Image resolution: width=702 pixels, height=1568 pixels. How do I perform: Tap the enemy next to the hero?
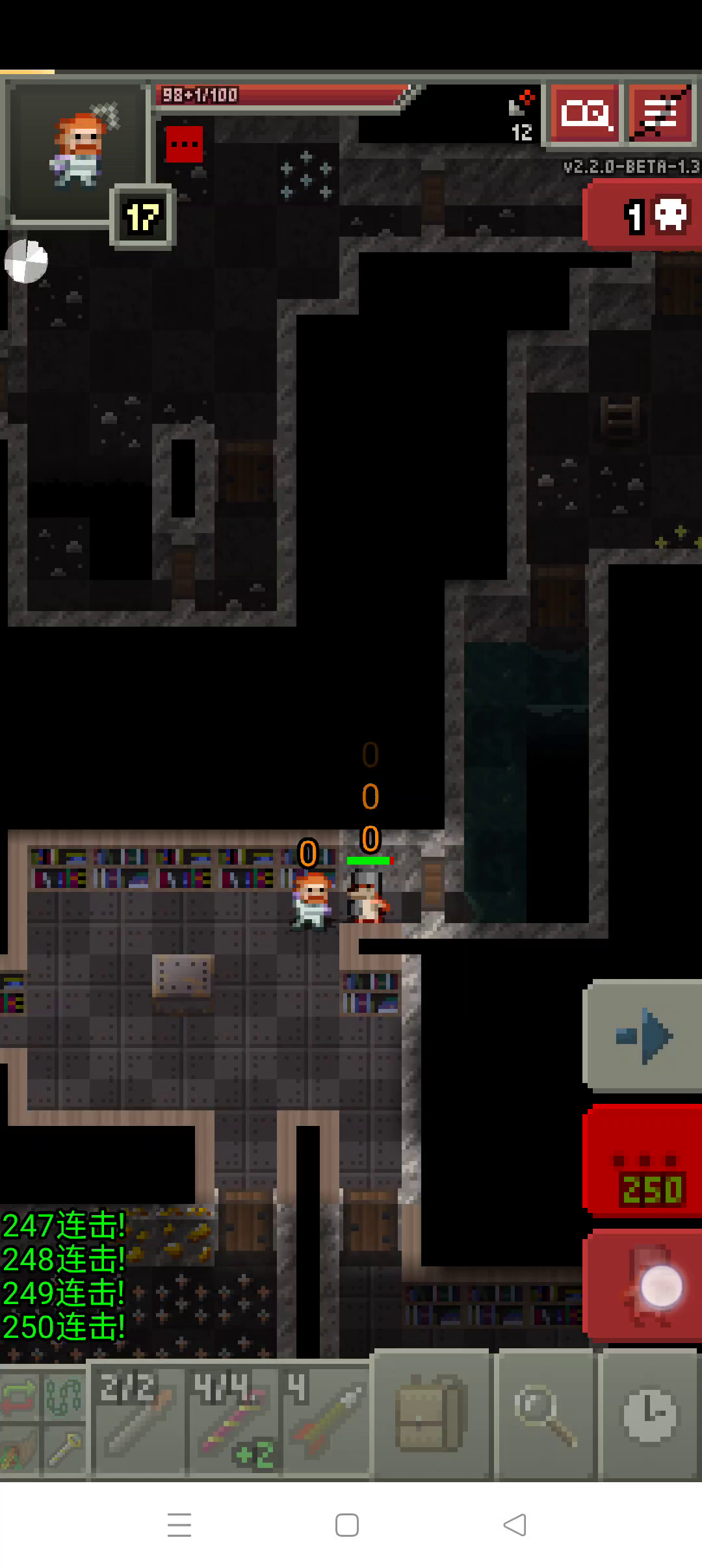click(x=368, y=896)
